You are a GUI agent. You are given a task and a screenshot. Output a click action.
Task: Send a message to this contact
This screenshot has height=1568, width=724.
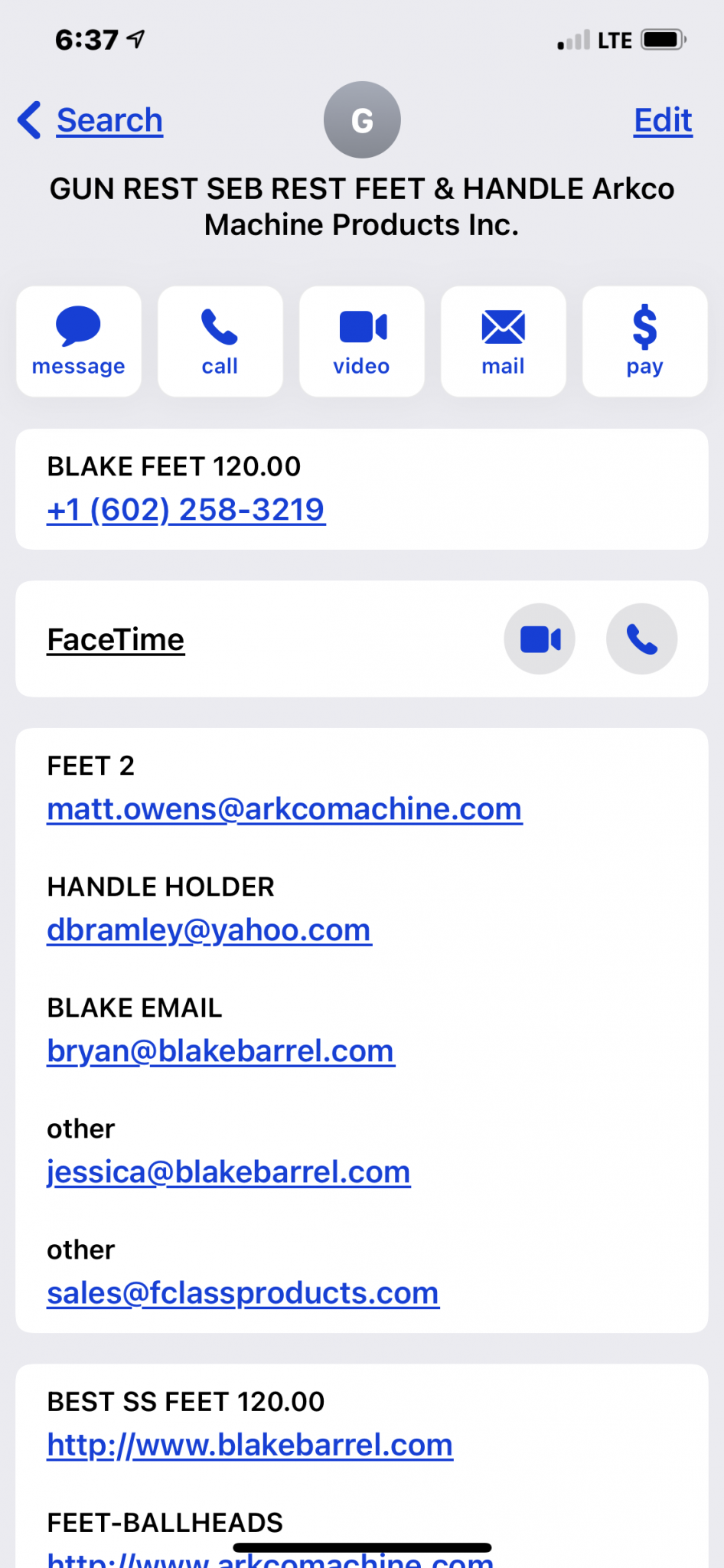[x=79, y=341]
